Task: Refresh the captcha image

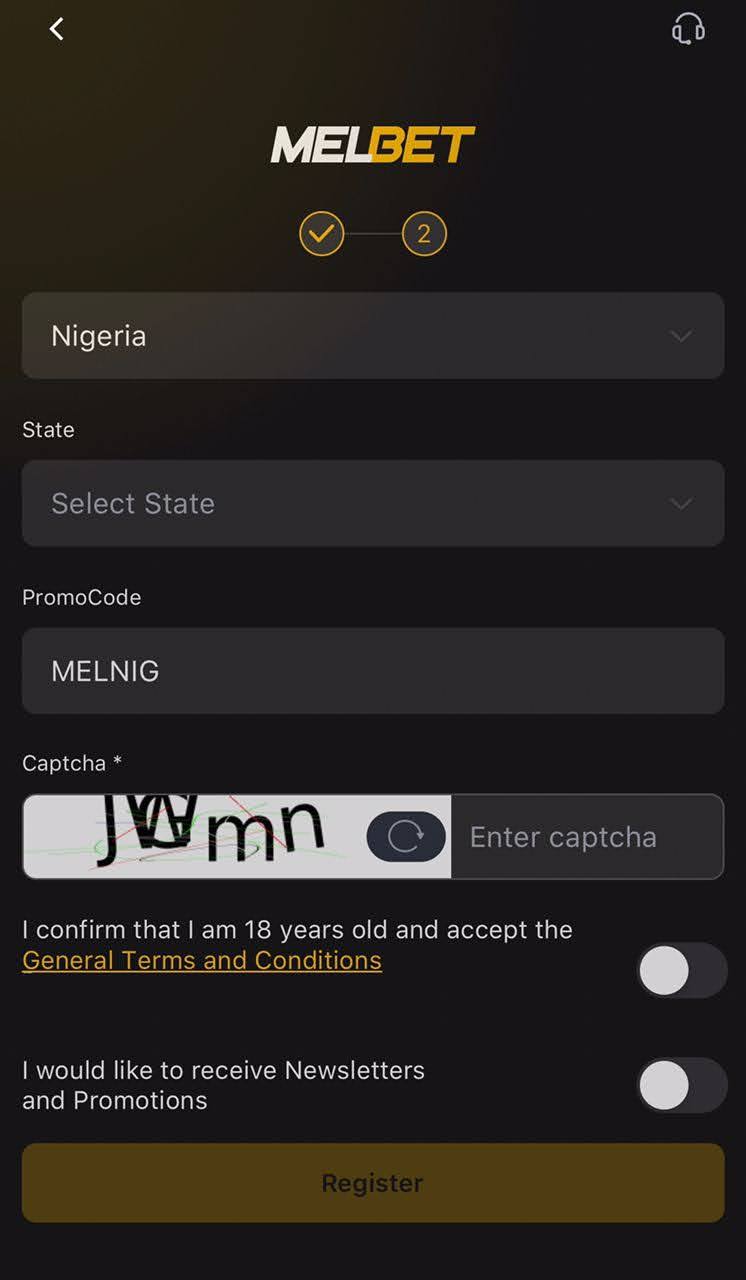Action: (x=405, y=837)
